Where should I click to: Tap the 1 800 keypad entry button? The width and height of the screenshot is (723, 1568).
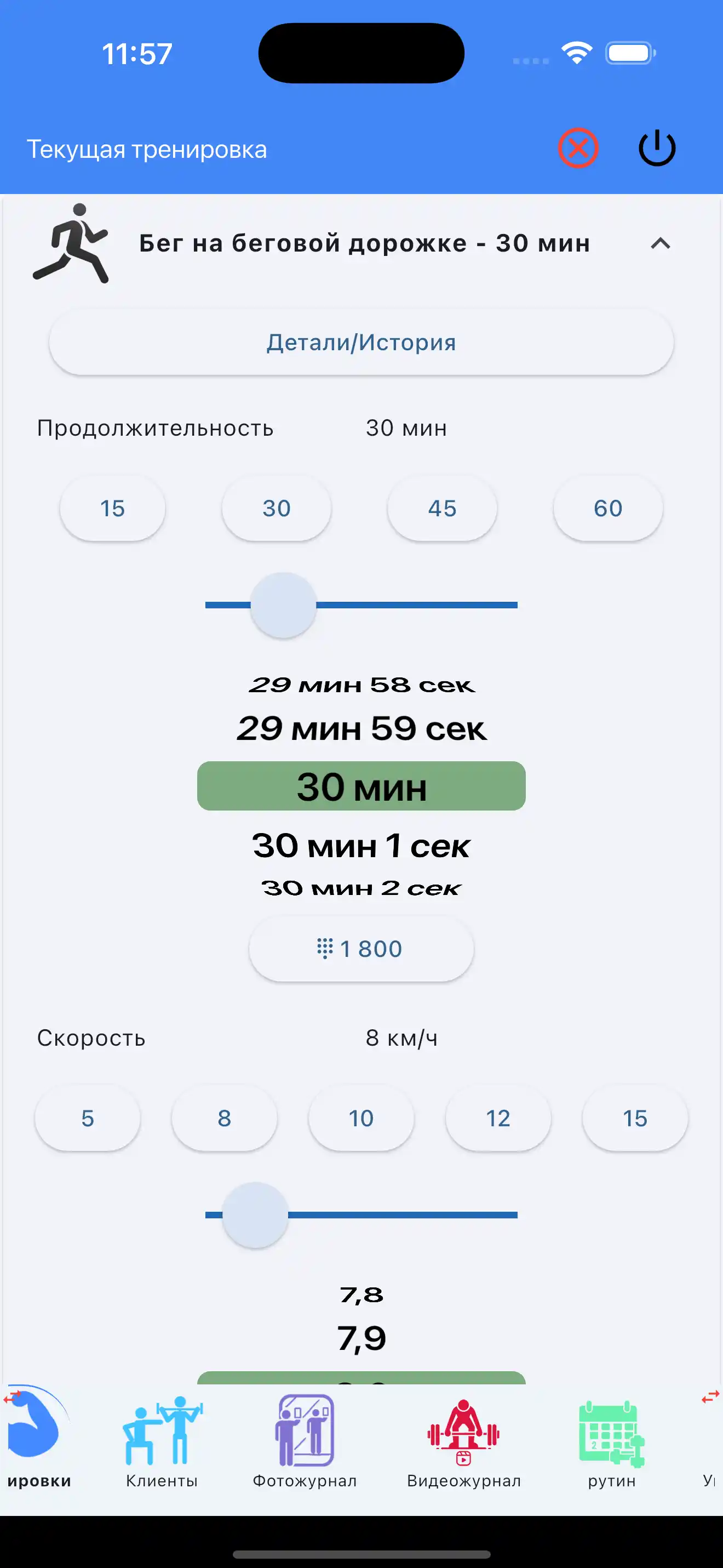[x=361, y=948]
